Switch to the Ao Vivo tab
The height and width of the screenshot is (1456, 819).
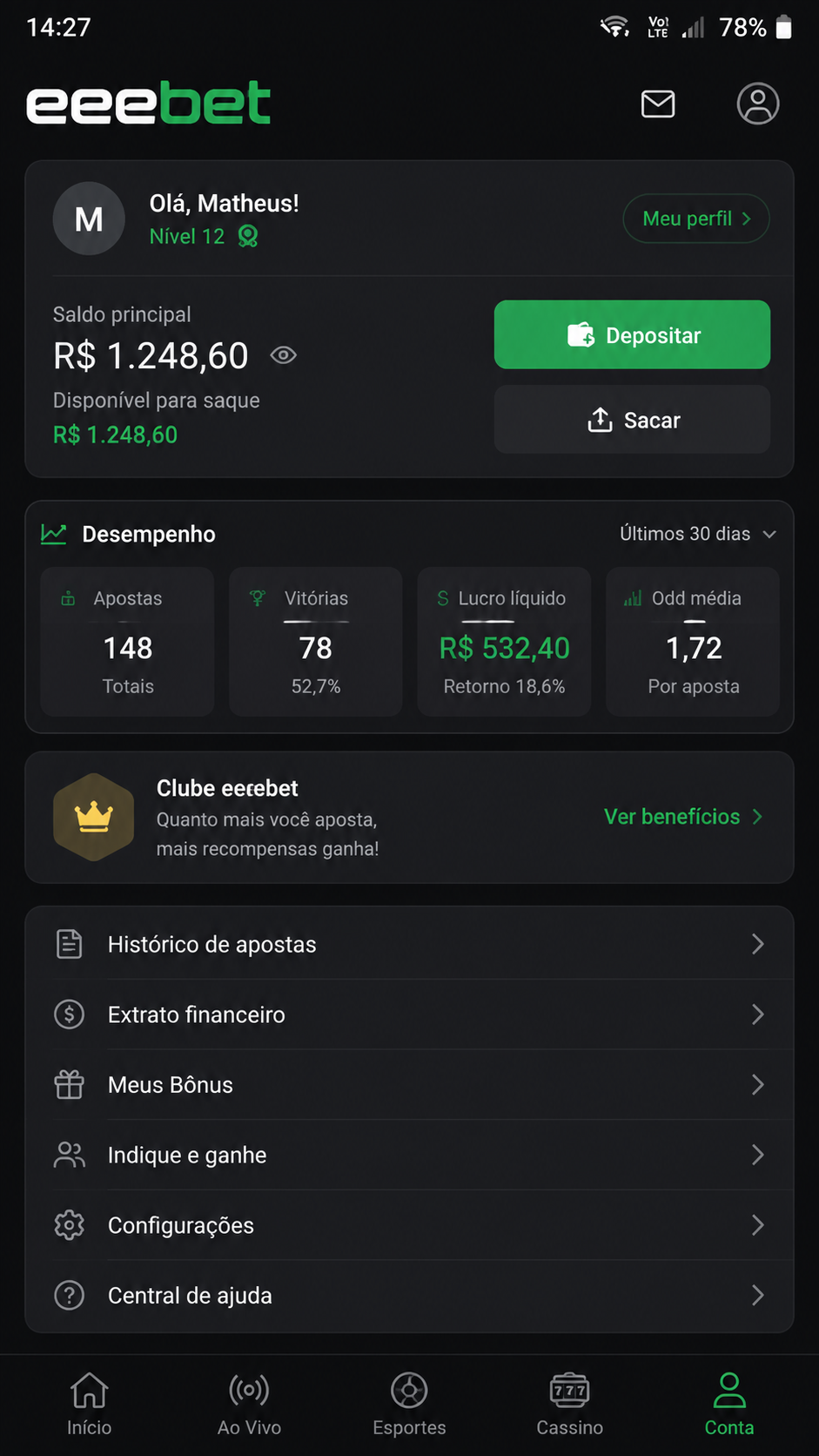249,1404
